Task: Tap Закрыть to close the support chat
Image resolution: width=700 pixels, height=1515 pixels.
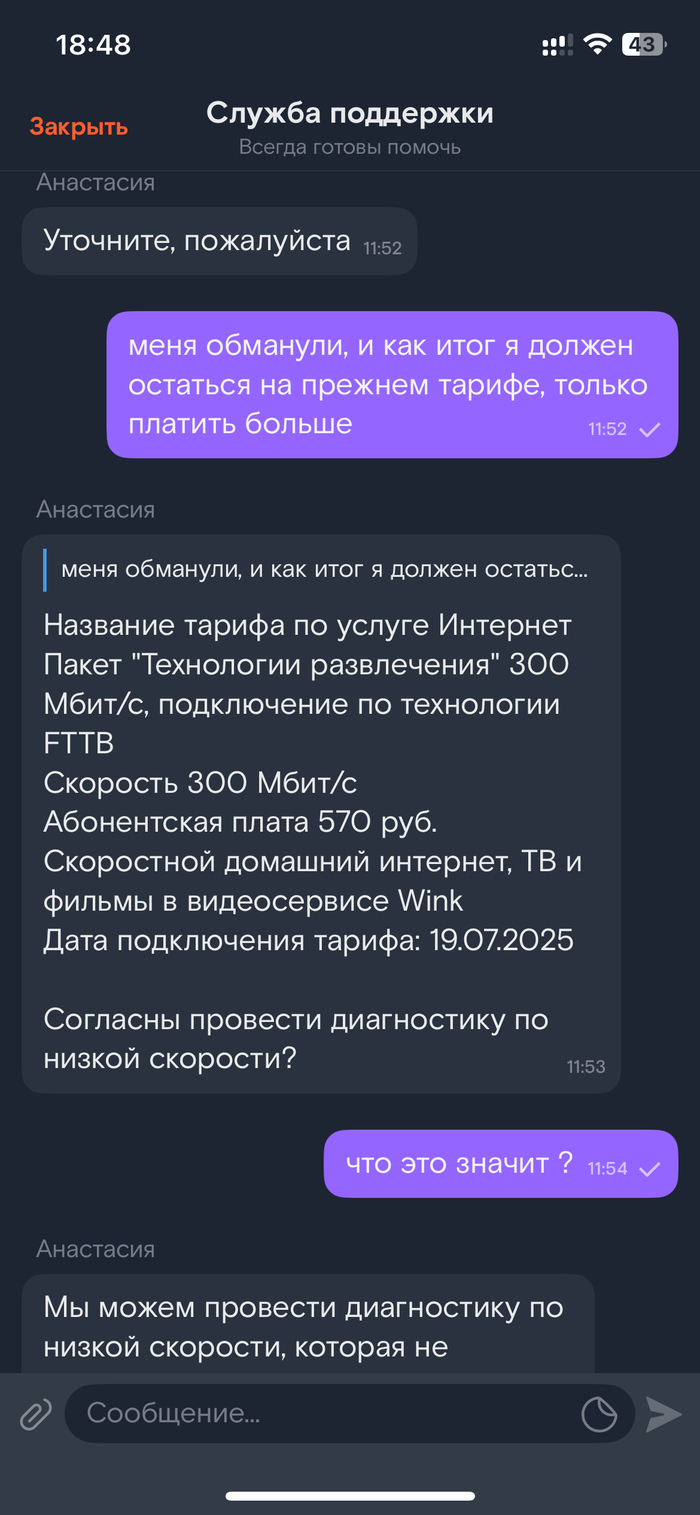Action: point(78,127)
